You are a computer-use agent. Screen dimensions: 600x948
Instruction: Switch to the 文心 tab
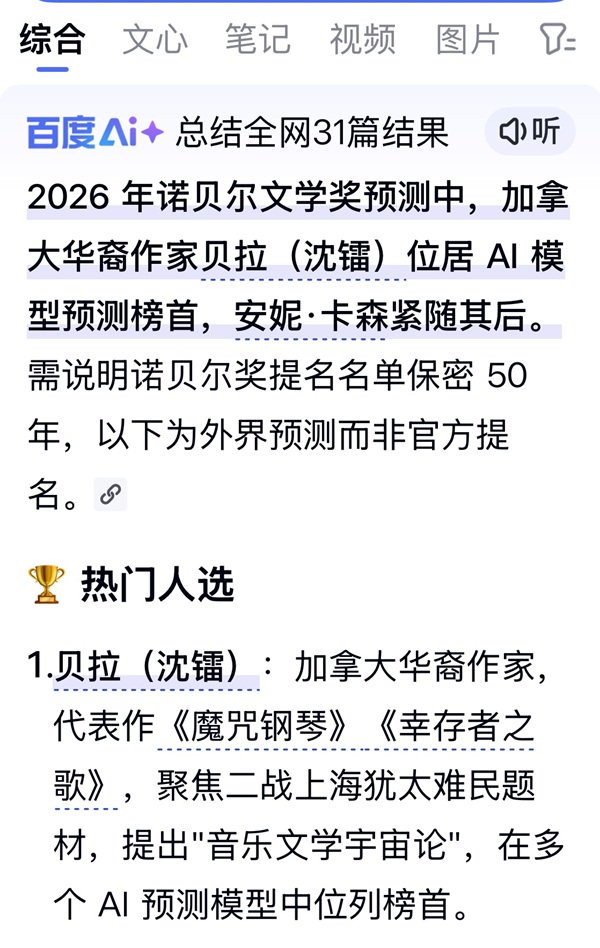tap(155, 39)
